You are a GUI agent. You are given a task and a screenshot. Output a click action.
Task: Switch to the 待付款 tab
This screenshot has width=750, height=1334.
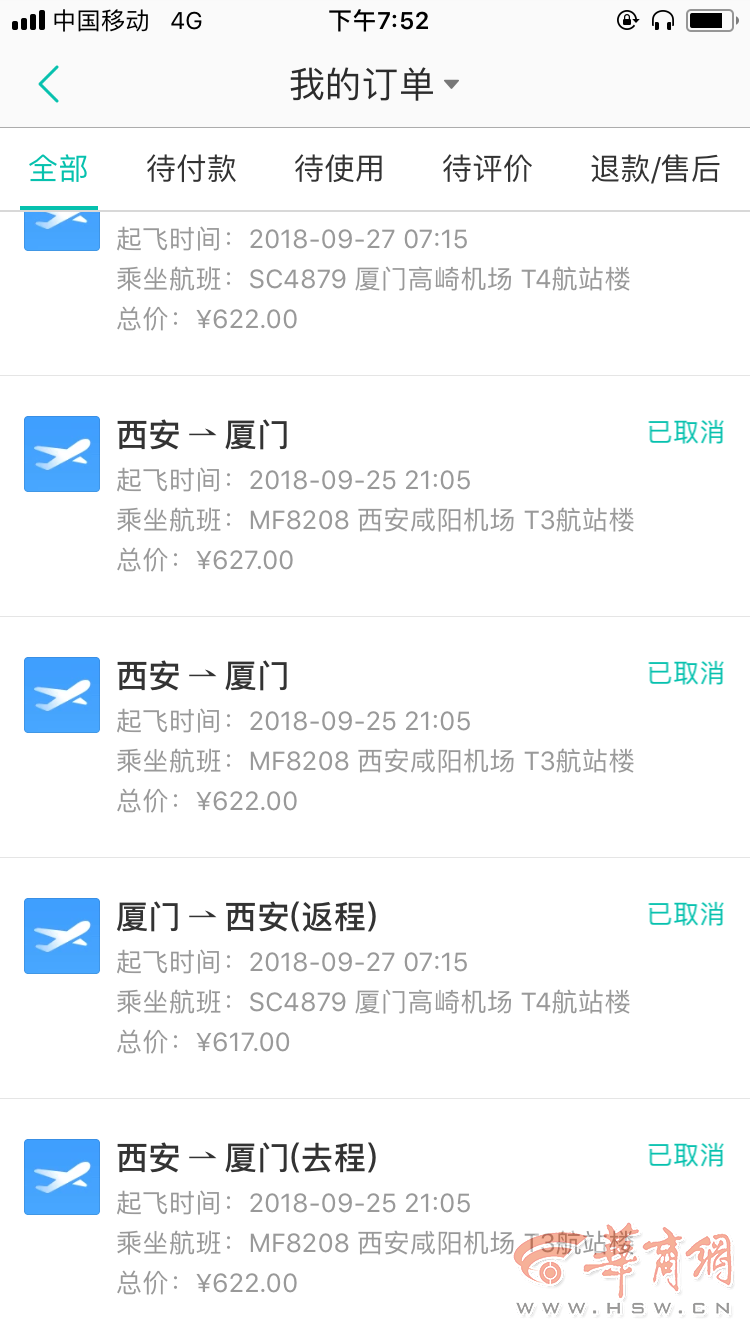[191, 169]
